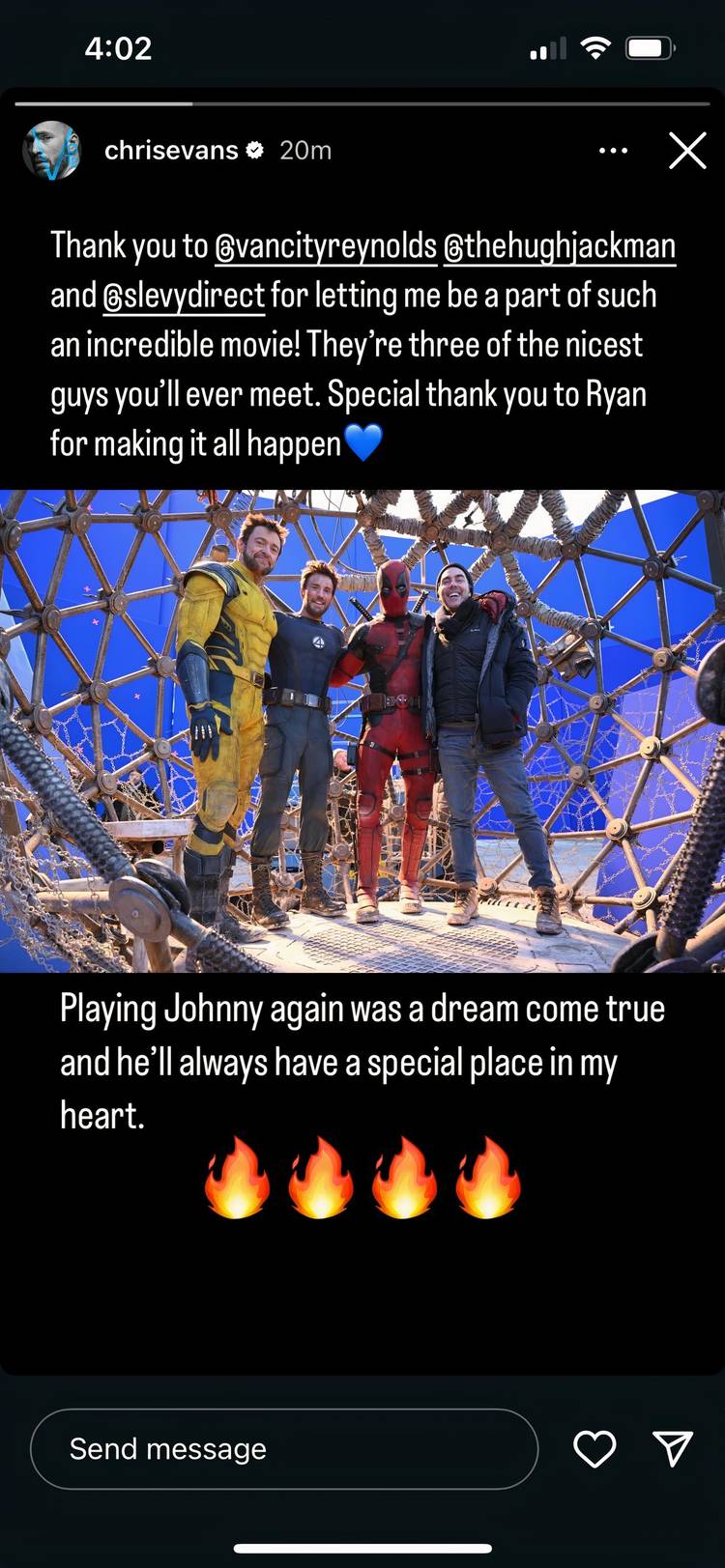Close the story viewer
The width and height of the screenshot is (725, 1568).
(687, 151)
